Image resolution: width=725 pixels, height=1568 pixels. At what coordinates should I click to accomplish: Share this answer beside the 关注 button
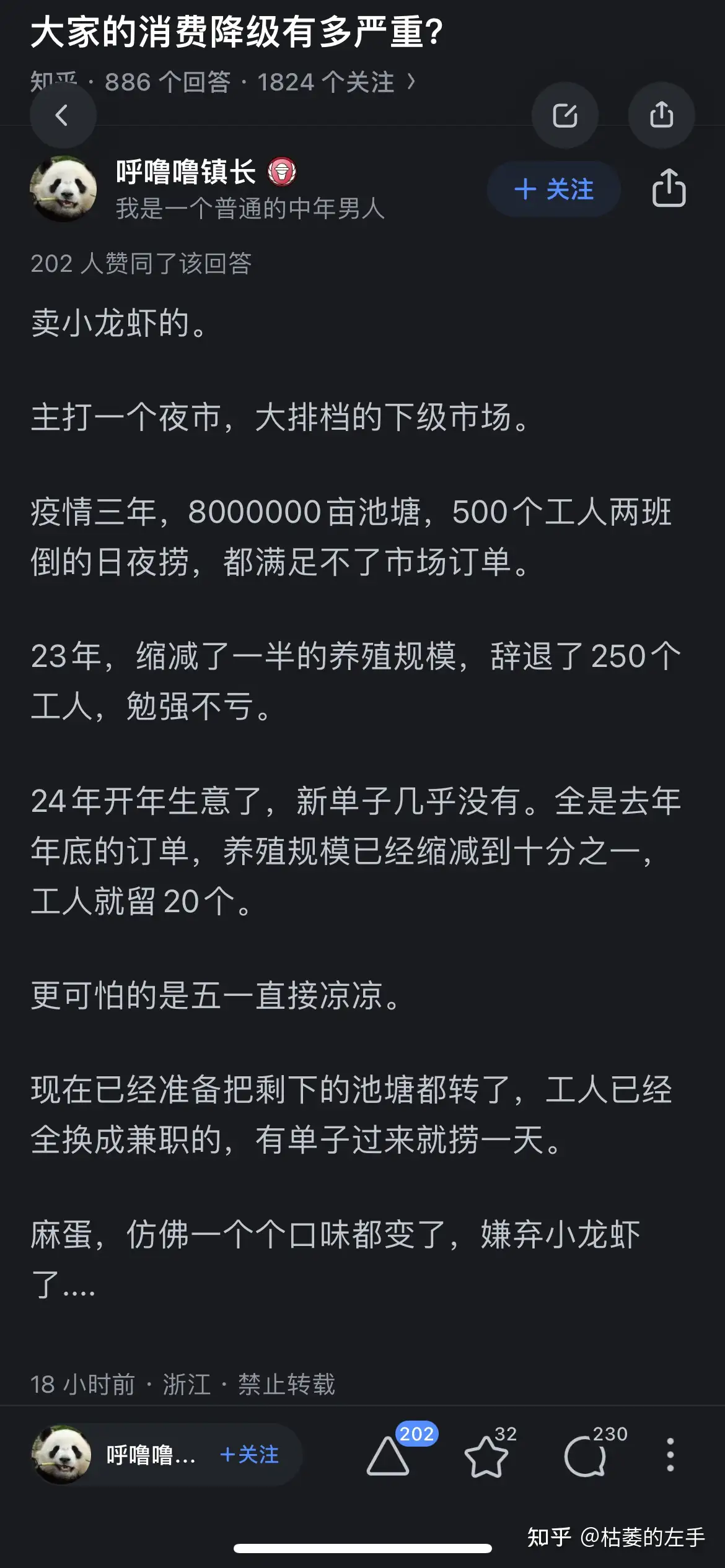tap(669, 188)
